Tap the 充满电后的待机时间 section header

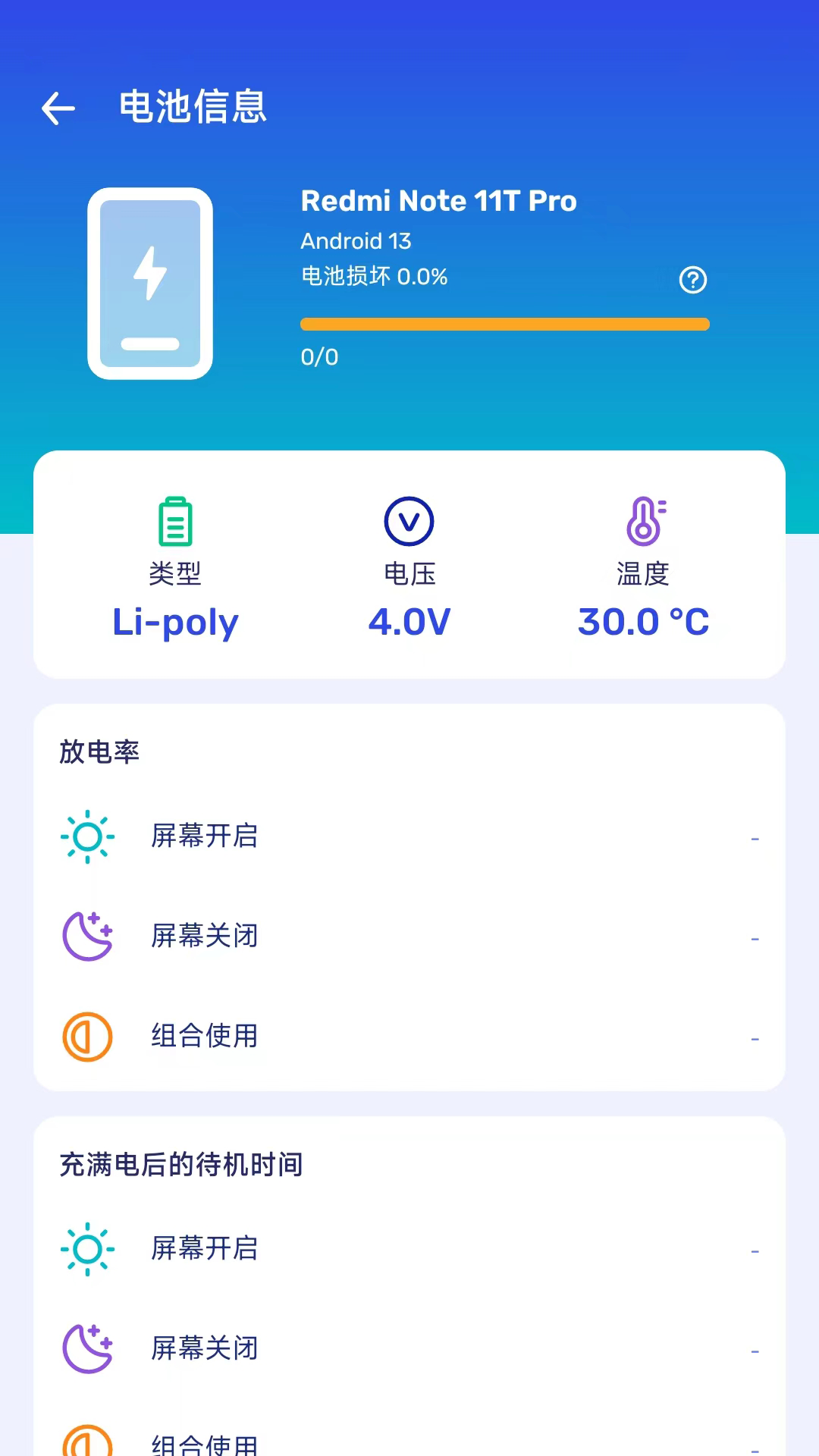click(180, 1165)
